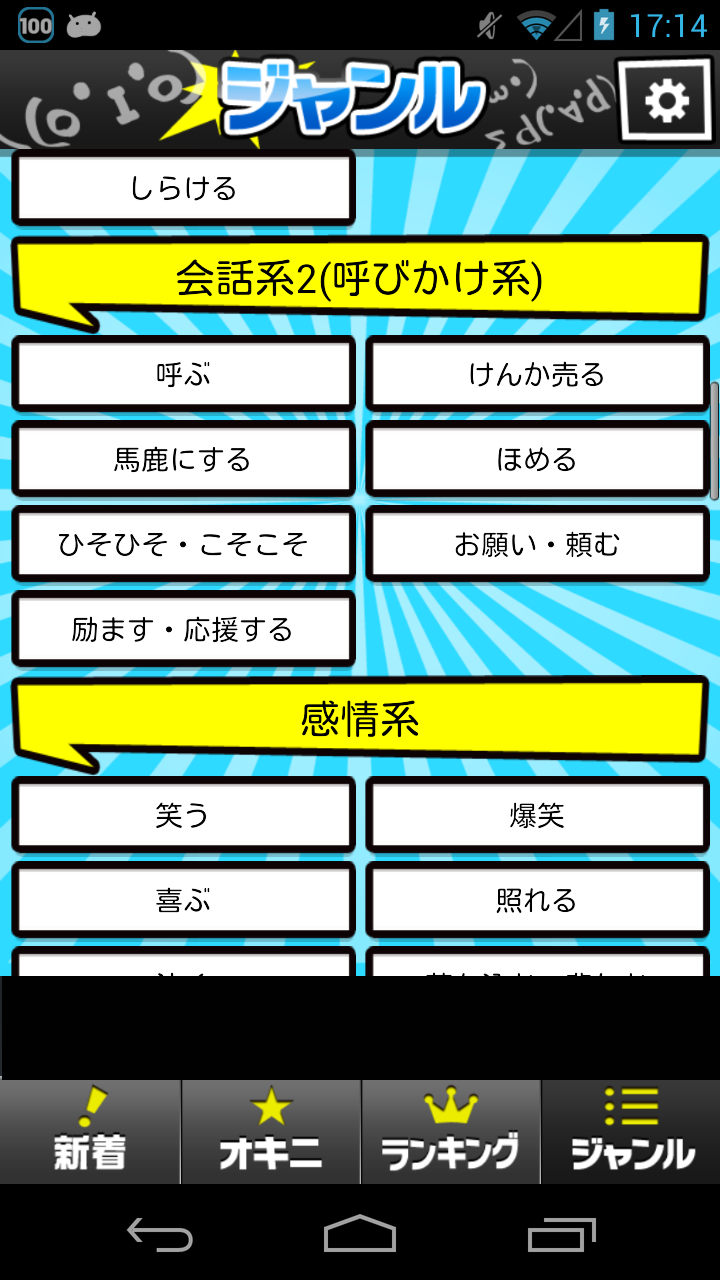720x1280 pixels.
Task: Open the 笑う emotion genre
Action: 183,815
